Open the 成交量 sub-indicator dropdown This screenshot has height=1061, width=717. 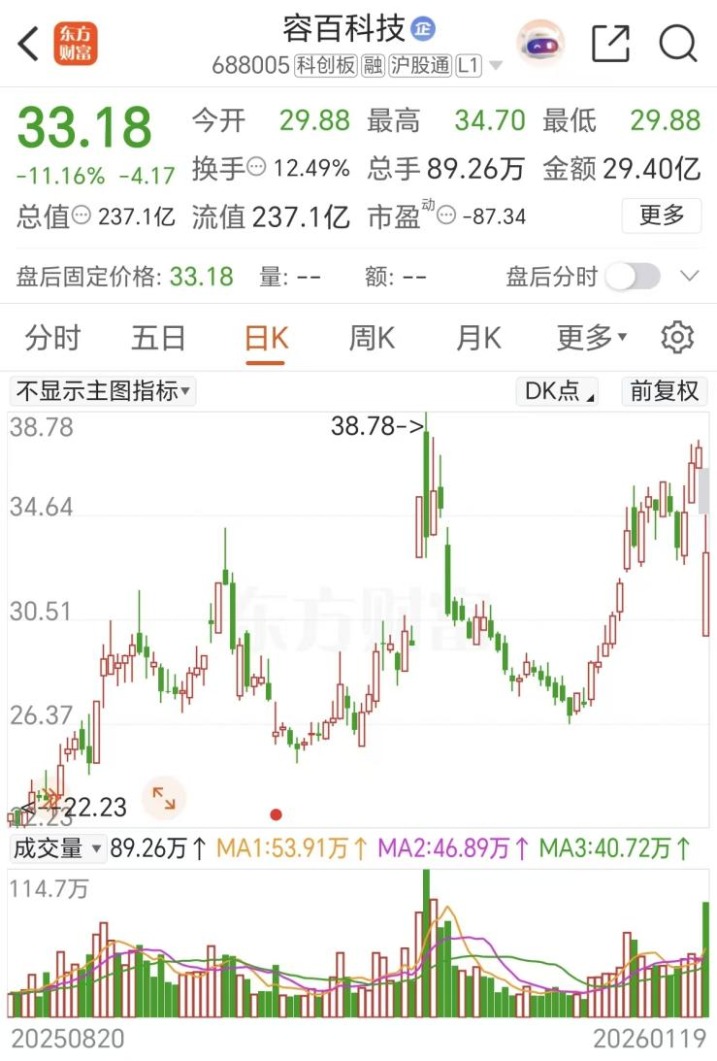[x=56, y=849]
